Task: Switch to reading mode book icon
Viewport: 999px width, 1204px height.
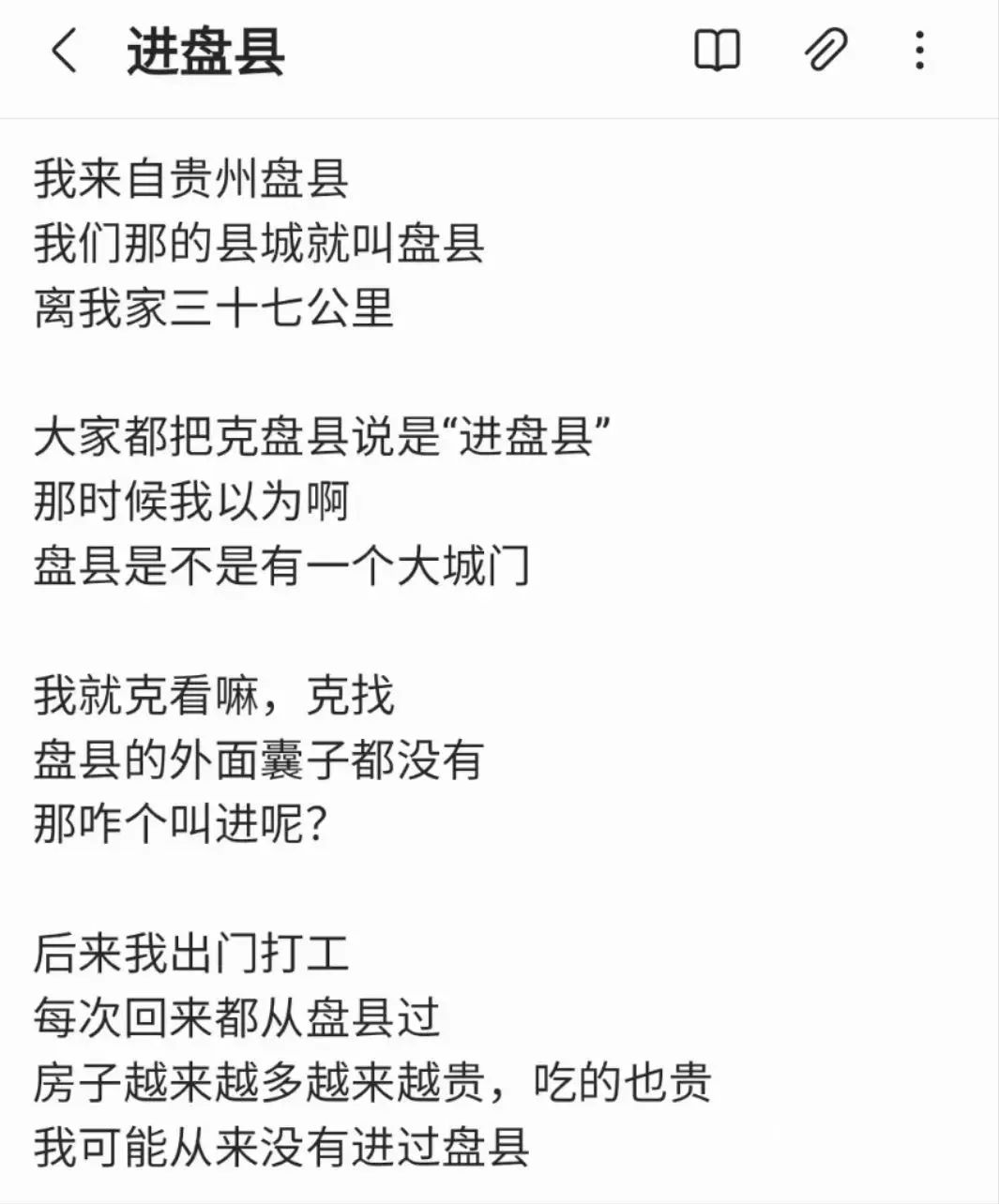Action: coord(717,51)
